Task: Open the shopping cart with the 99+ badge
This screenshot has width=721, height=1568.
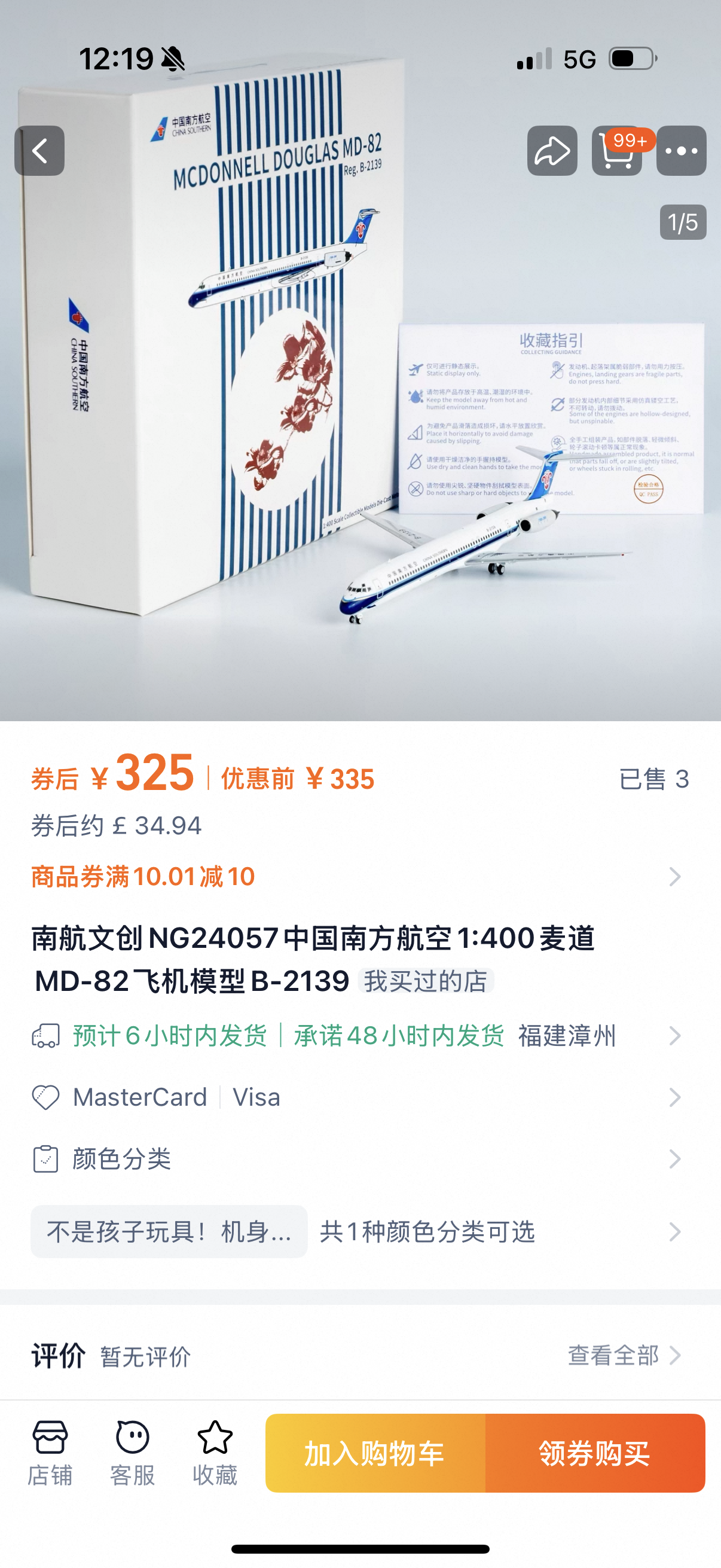Action: pos(616,151)
